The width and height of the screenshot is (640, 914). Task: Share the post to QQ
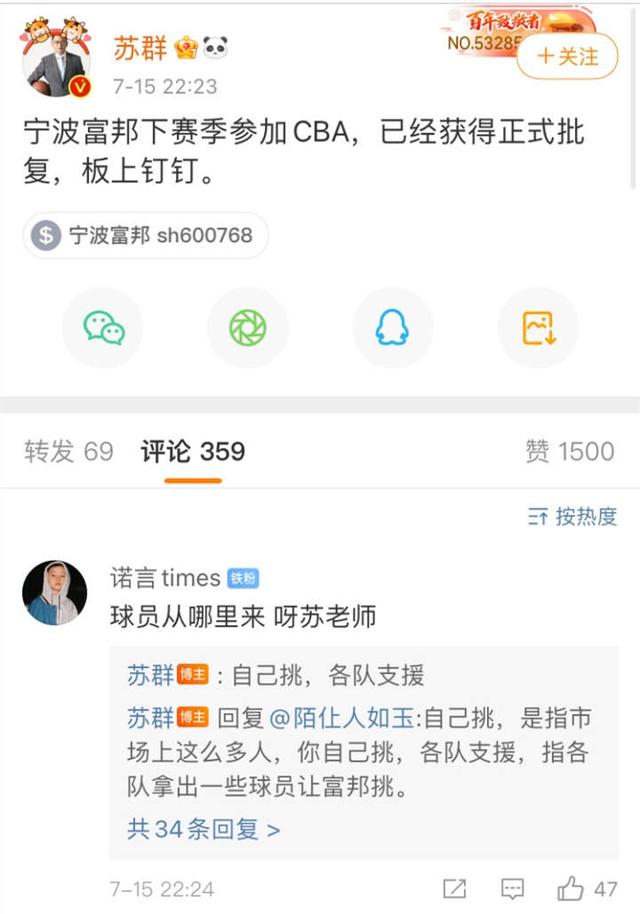coord(392,328)
